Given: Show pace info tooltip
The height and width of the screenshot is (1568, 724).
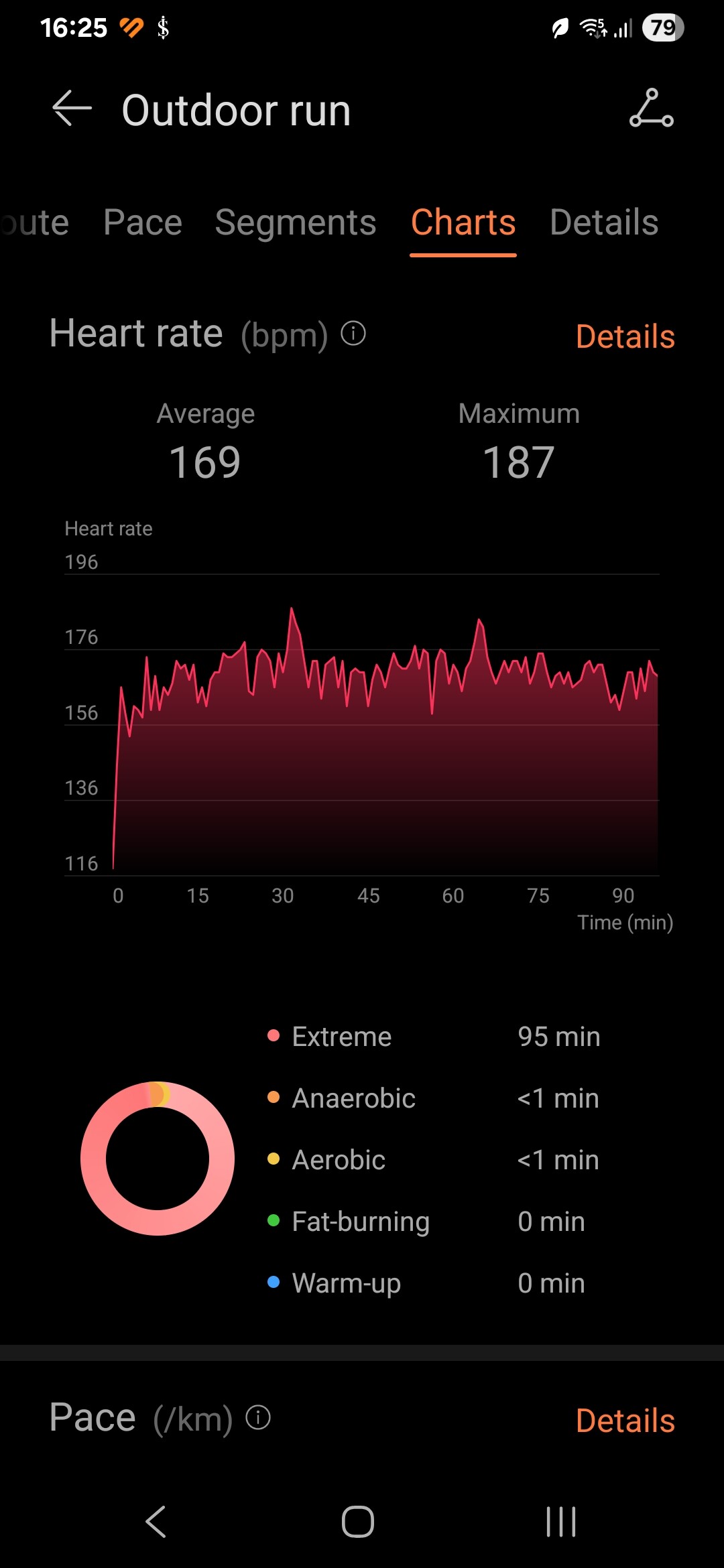Looking at the screenshot, I should coord(258,1417).
